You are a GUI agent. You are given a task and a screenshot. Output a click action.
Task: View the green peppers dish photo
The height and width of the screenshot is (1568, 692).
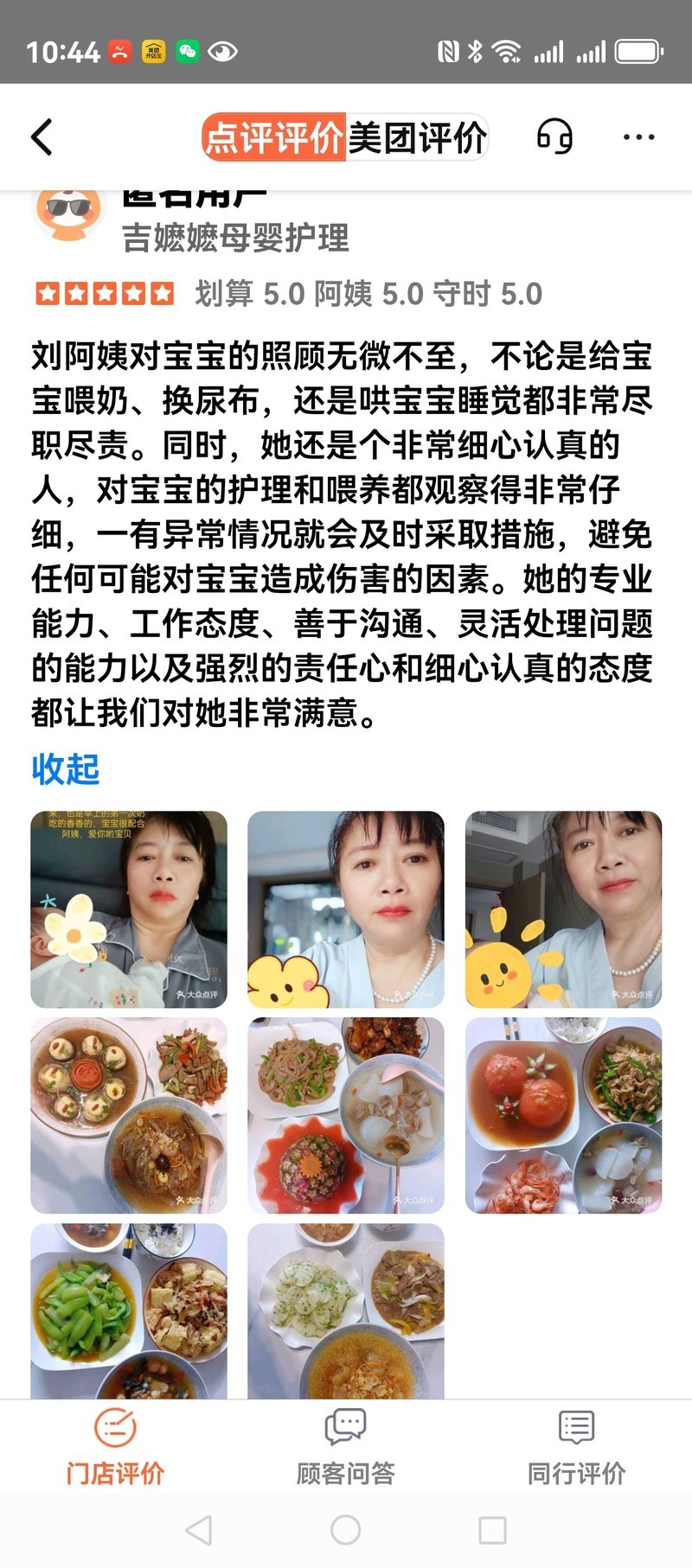click(x=129, y=1310)
